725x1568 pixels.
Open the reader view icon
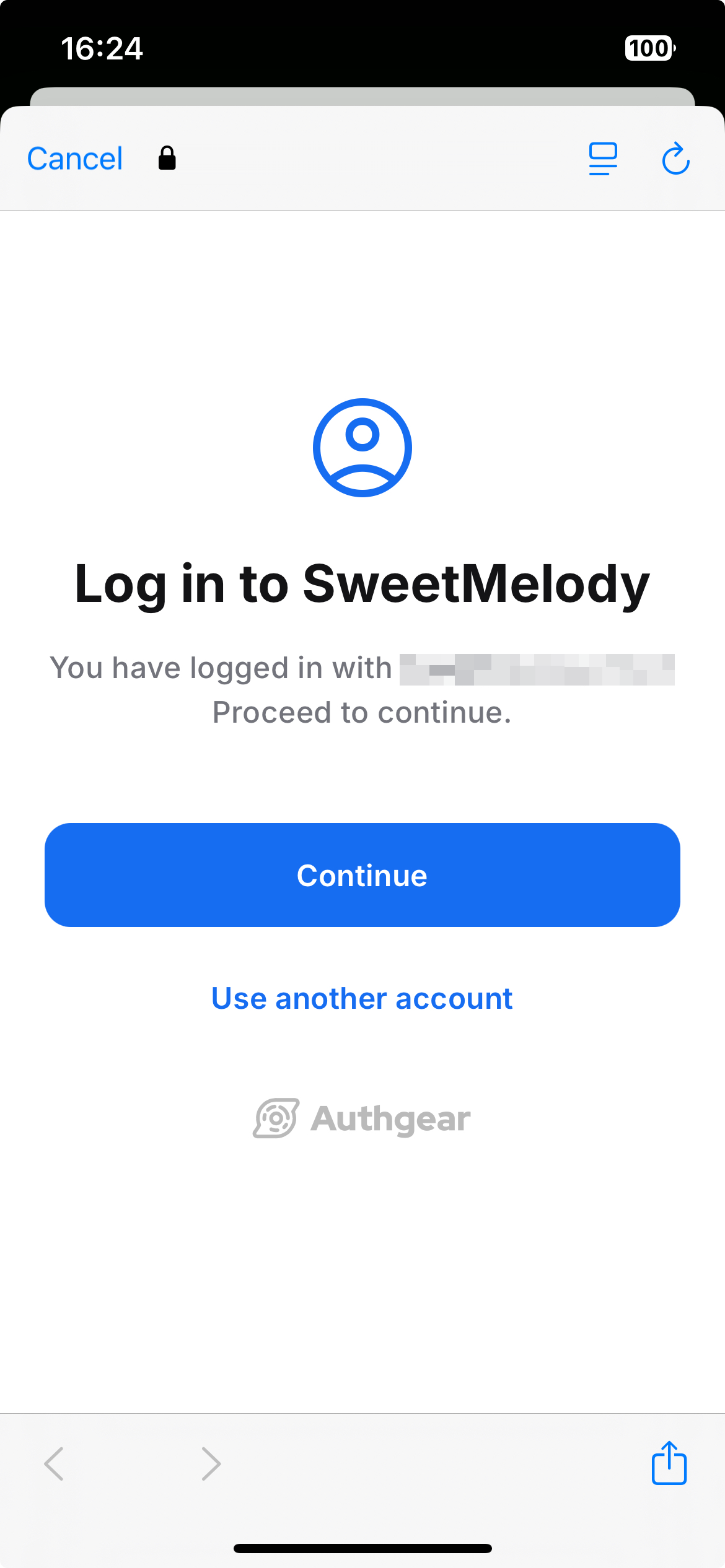tap(602, 159)
